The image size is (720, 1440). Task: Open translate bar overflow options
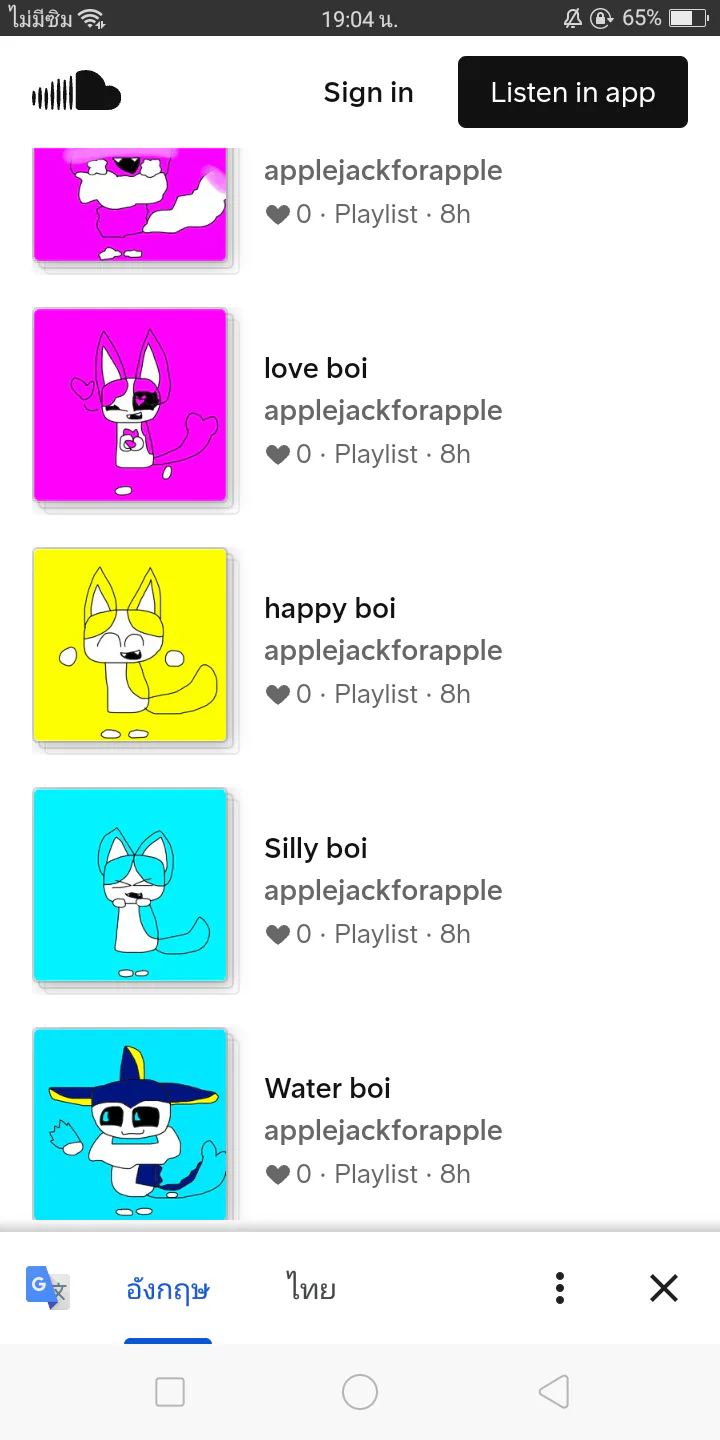click(x=560, y=1288)
